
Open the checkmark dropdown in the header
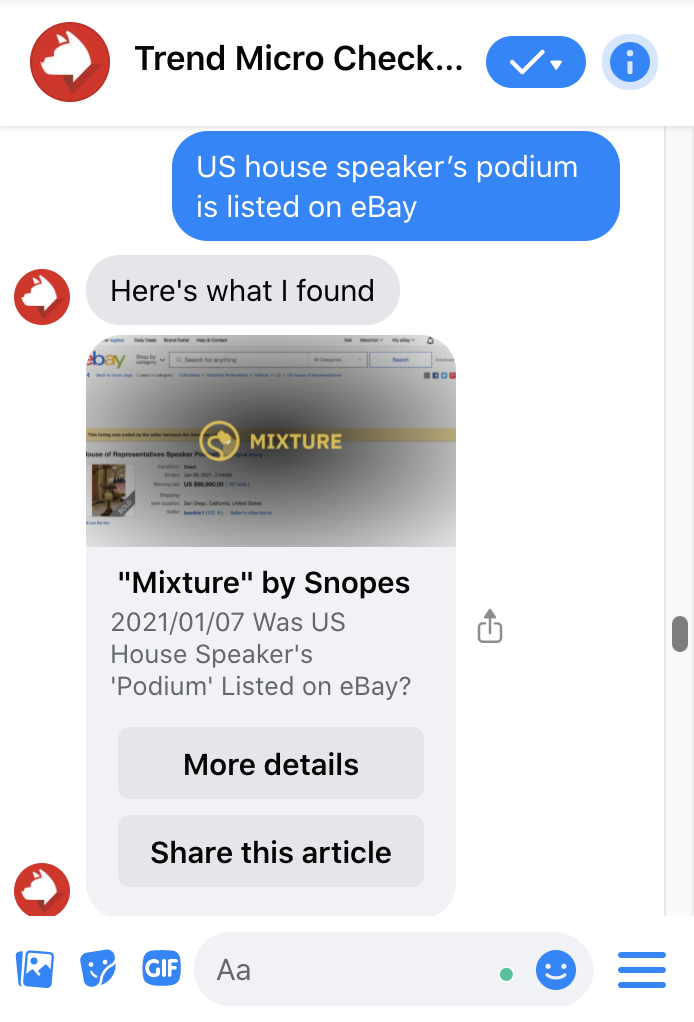(x=536, y=63)
